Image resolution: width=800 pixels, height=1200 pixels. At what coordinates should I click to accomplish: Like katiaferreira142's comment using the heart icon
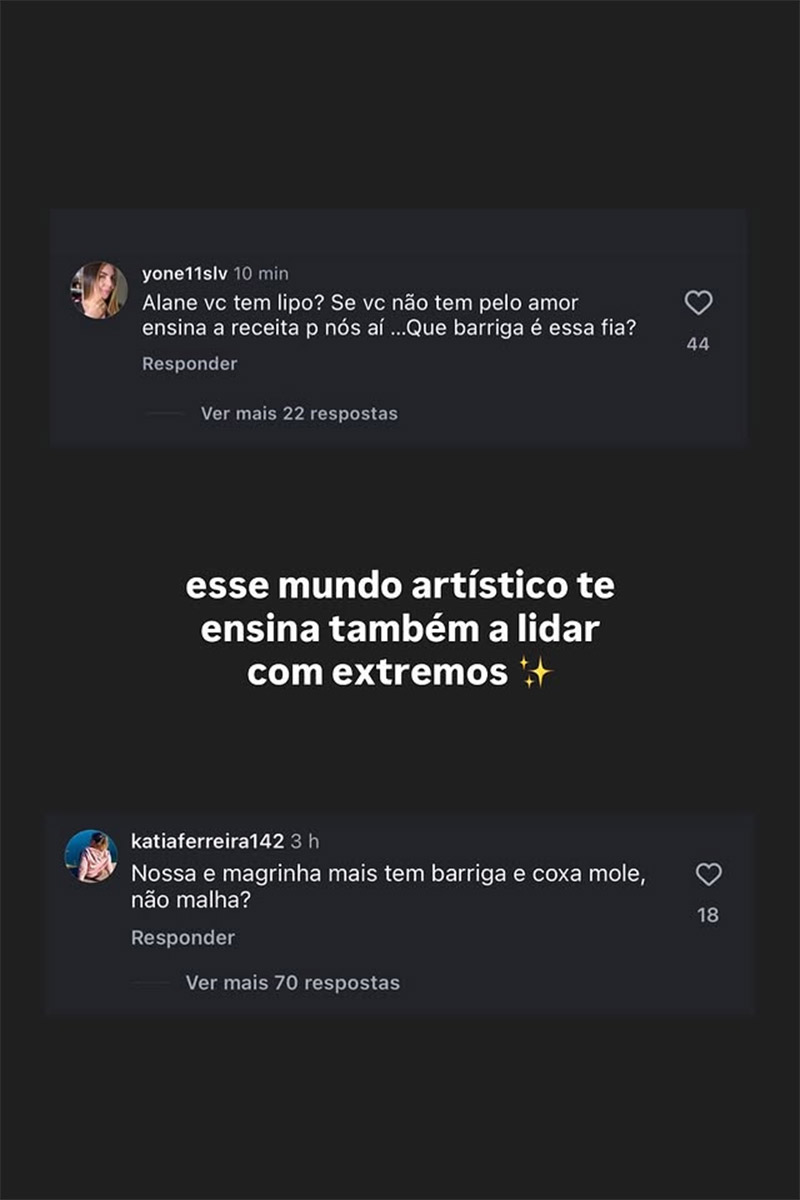710,875
